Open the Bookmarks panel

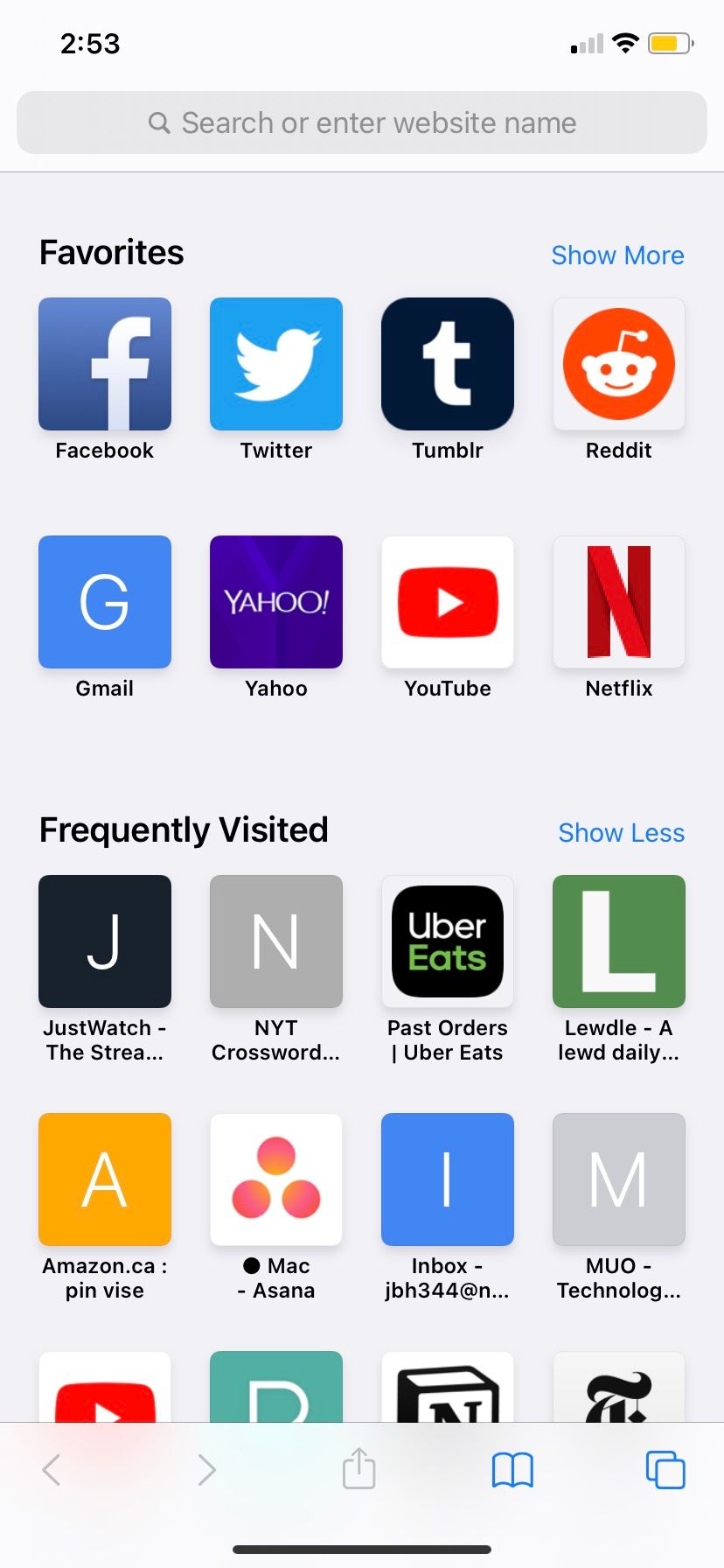[x=512, y=1470]
